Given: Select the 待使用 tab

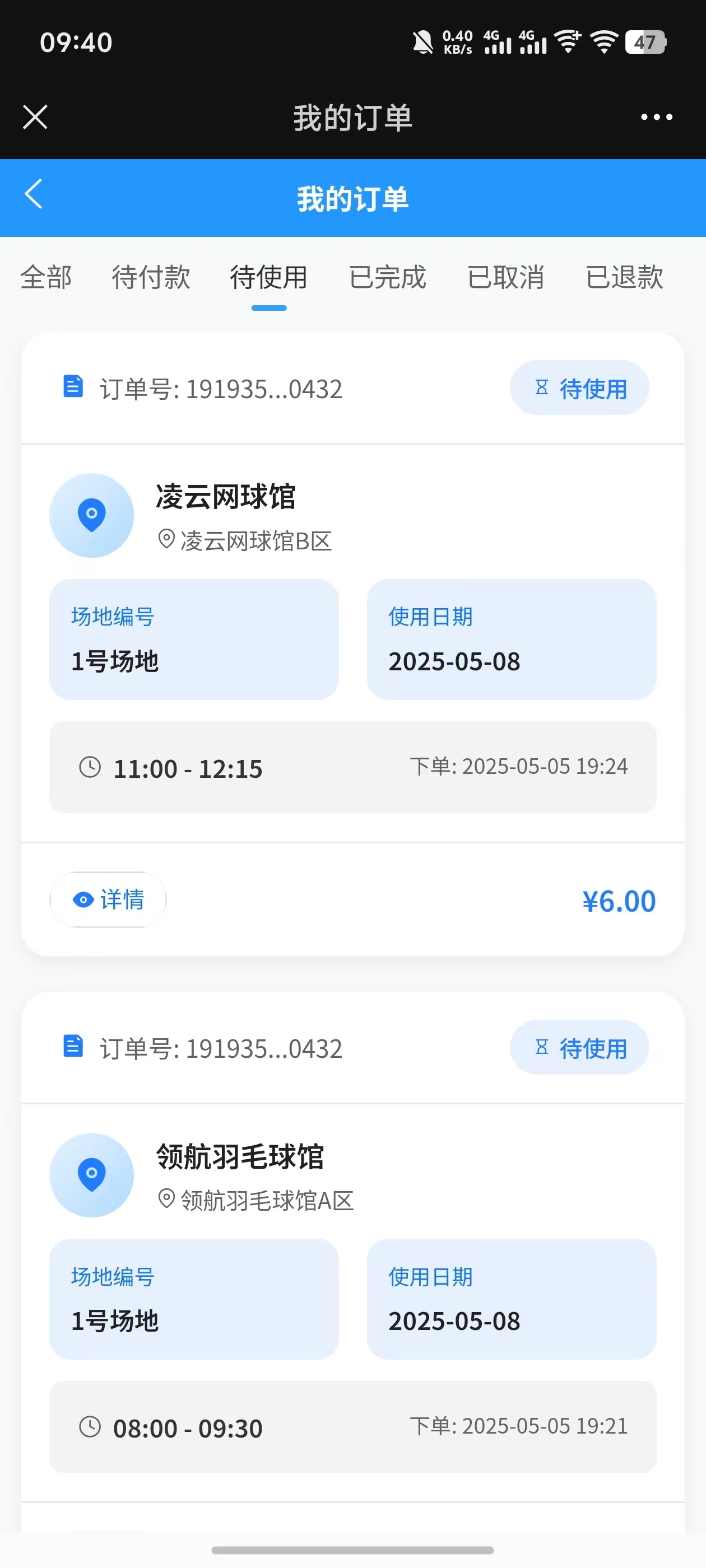Looking at the screenshot, I should coord(268,278).
